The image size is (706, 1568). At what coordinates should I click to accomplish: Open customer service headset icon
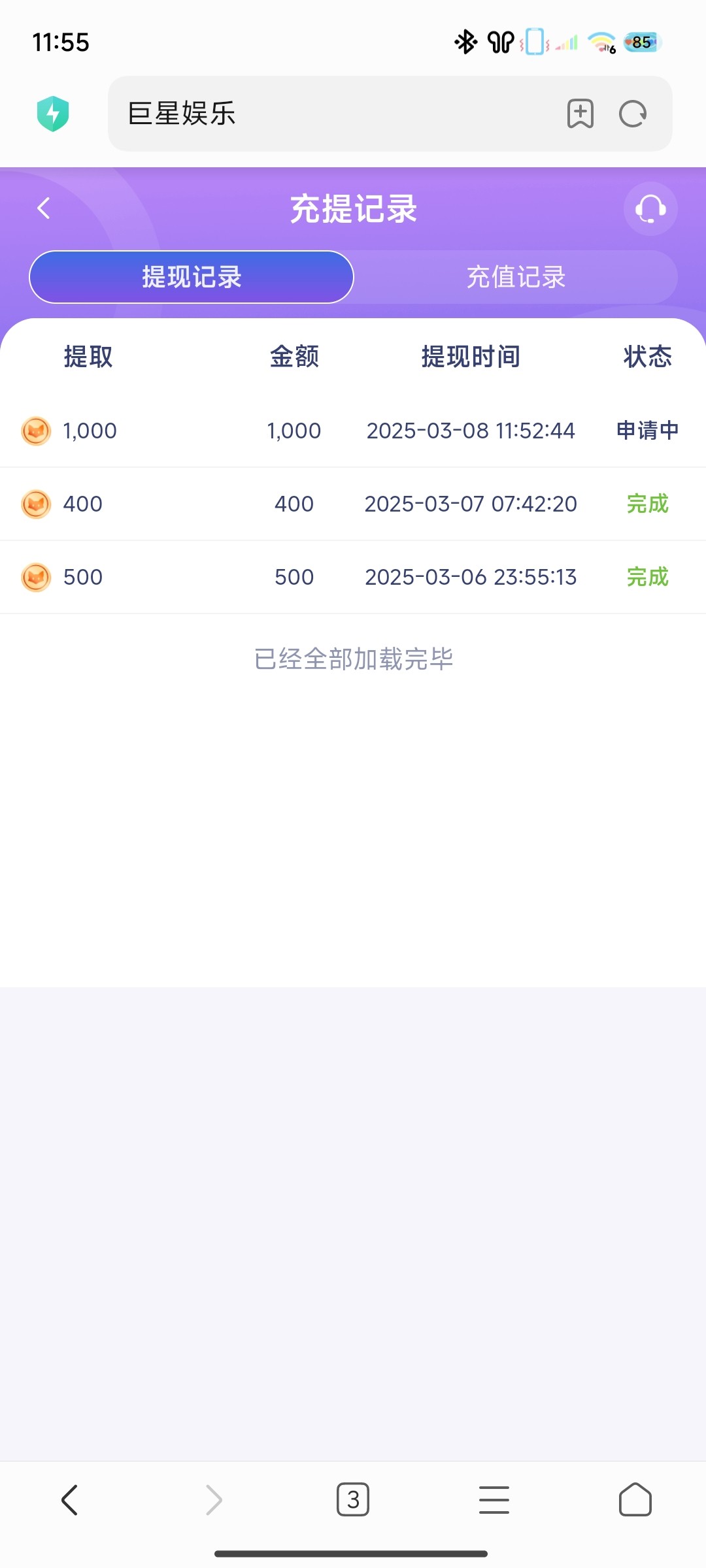[650, 209]
